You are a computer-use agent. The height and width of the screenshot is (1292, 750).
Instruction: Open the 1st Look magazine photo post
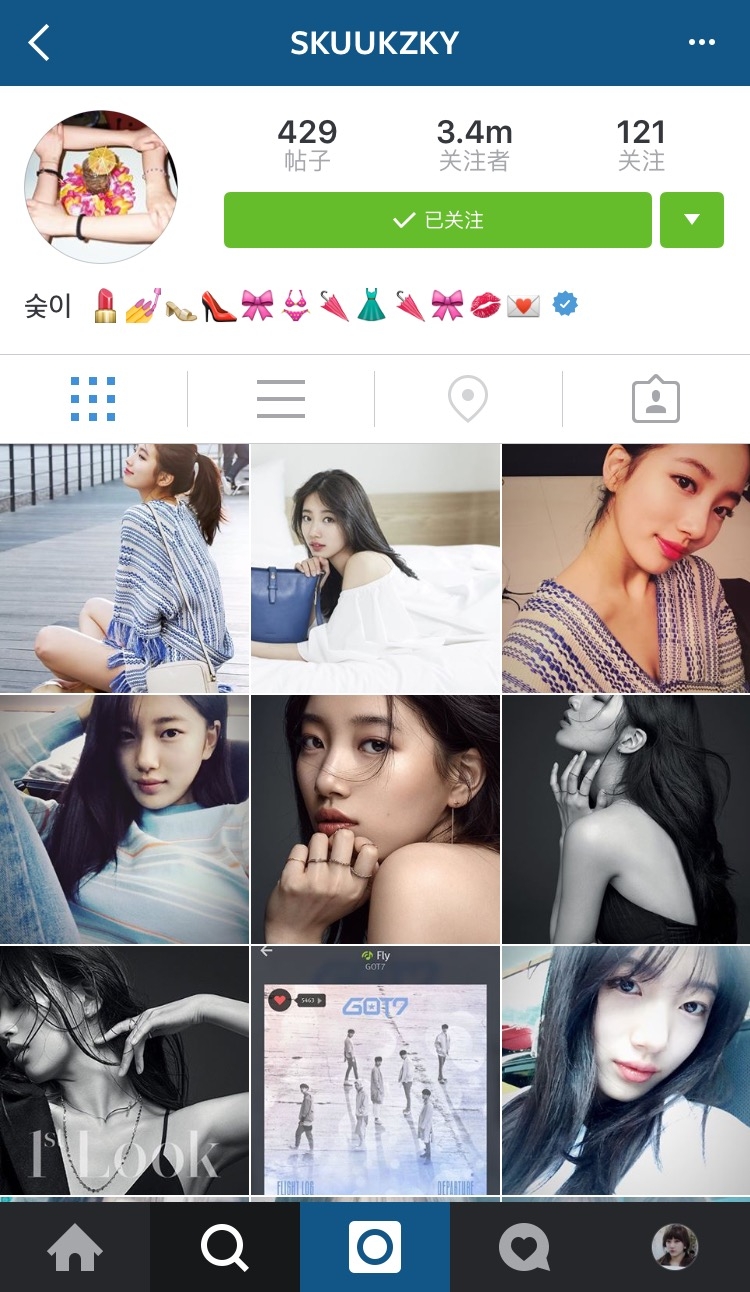[x=124, y=1070]
